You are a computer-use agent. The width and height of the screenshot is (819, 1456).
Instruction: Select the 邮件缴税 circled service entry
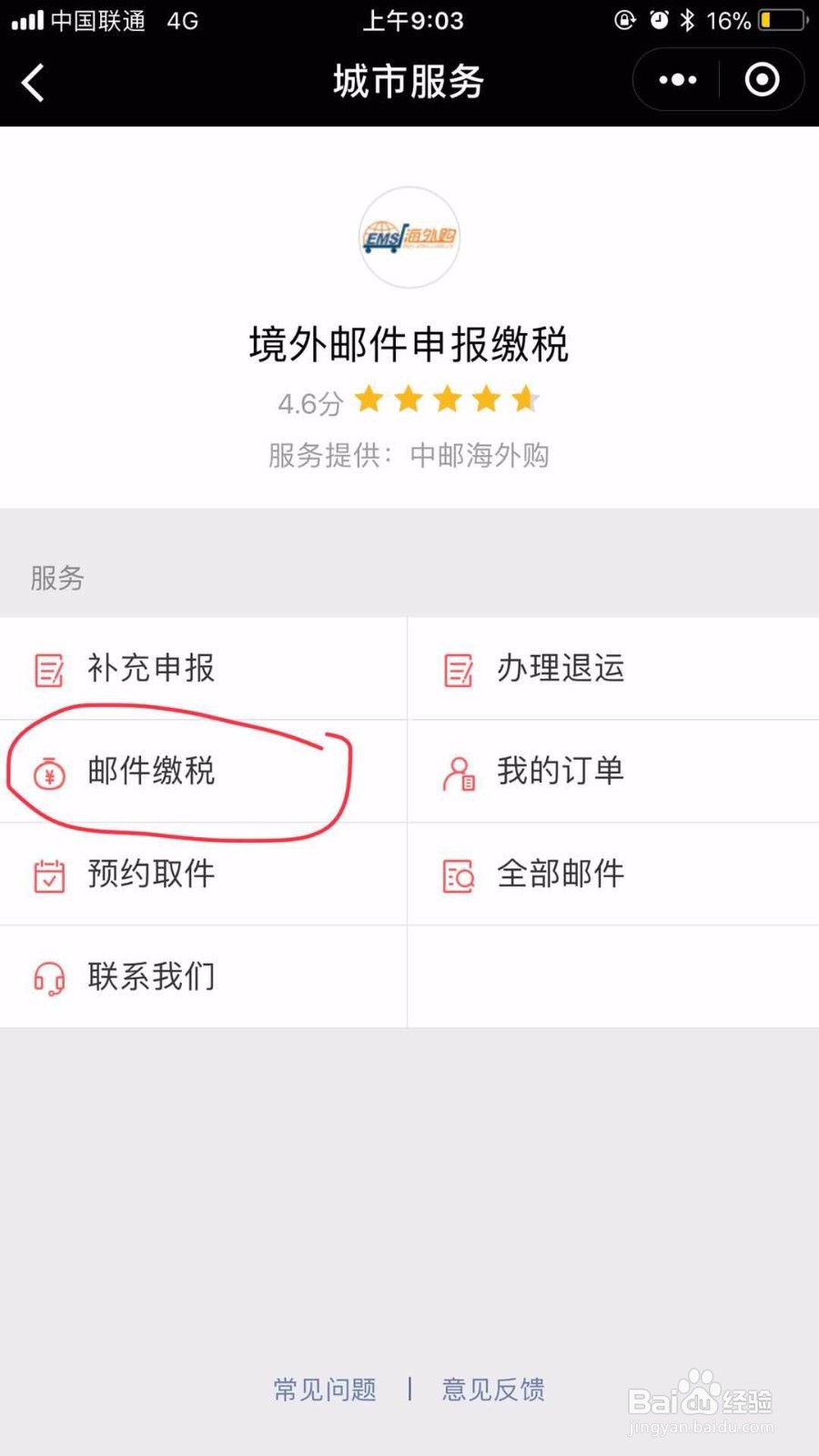[x=150, y=772]
